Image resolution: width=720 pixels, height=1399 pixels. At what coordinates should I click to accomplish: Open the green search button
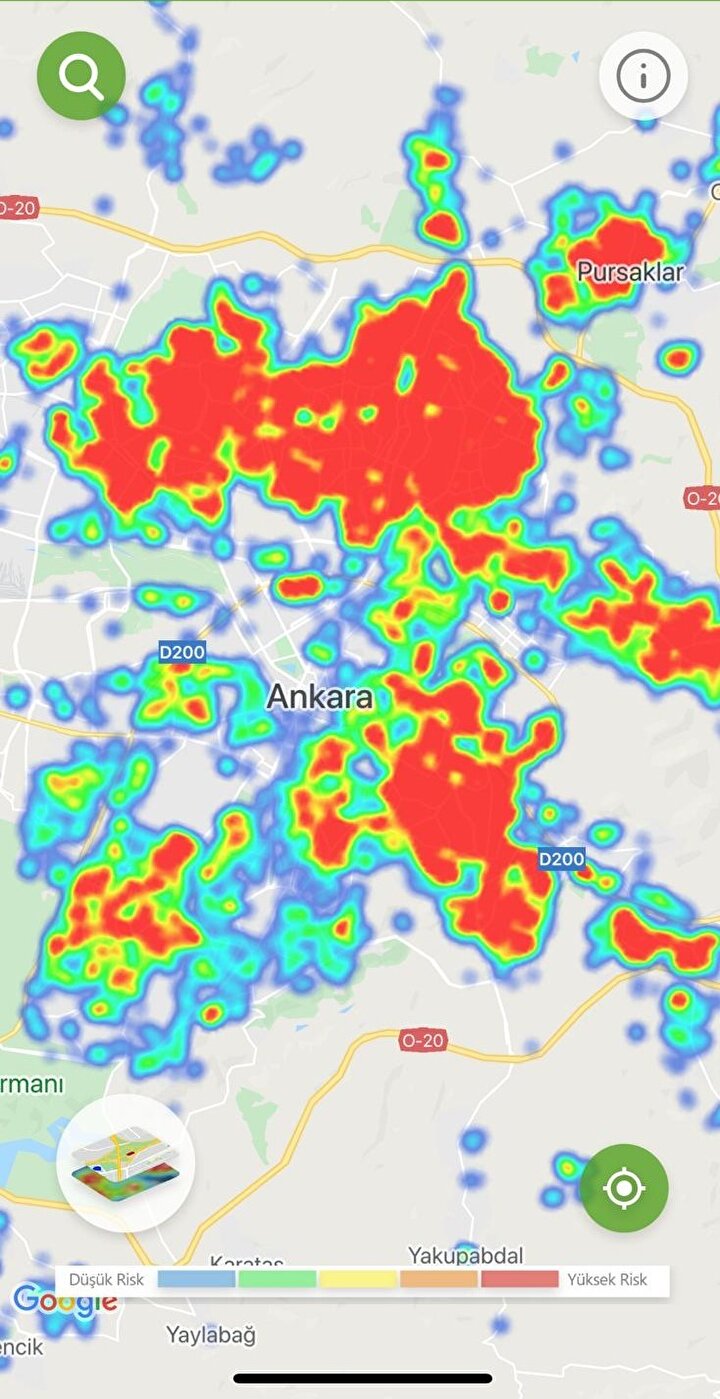tap(81, 76)
